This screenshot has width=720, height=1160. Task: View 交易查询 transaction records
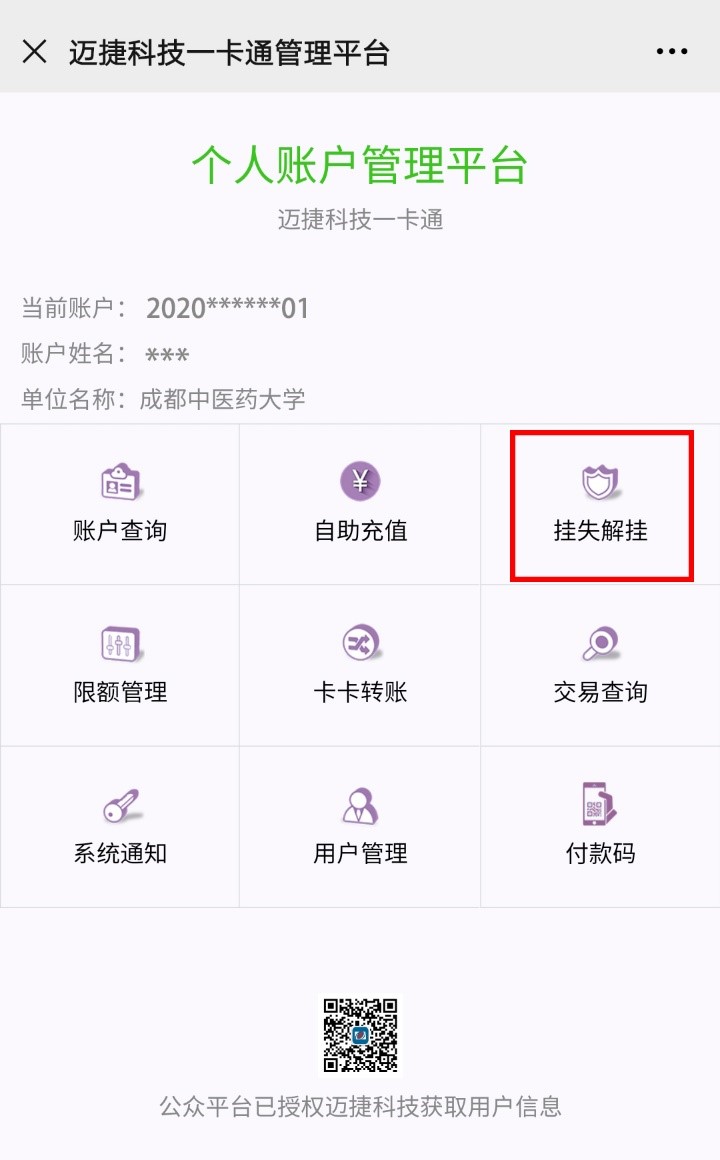(x=601, y=666)
